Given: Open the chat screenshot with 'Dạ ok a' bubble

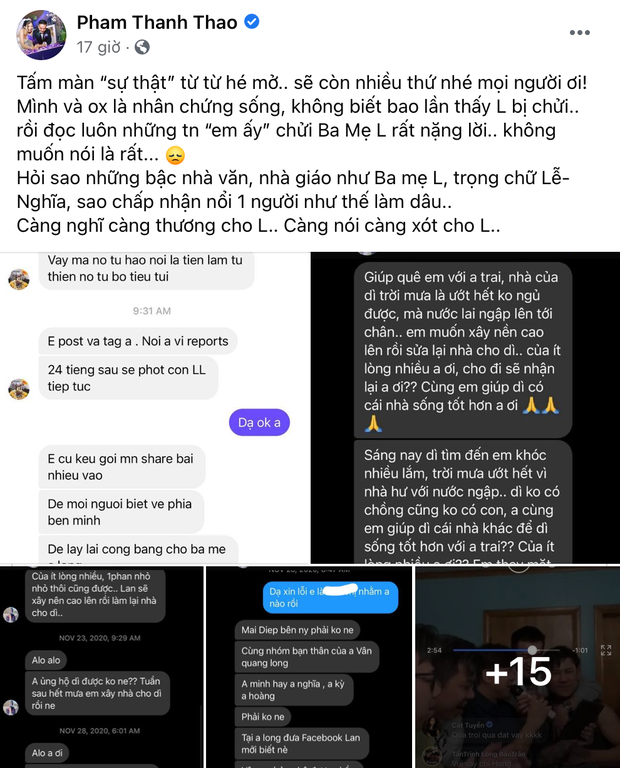Looking at the screenshot, I should 155,405.
